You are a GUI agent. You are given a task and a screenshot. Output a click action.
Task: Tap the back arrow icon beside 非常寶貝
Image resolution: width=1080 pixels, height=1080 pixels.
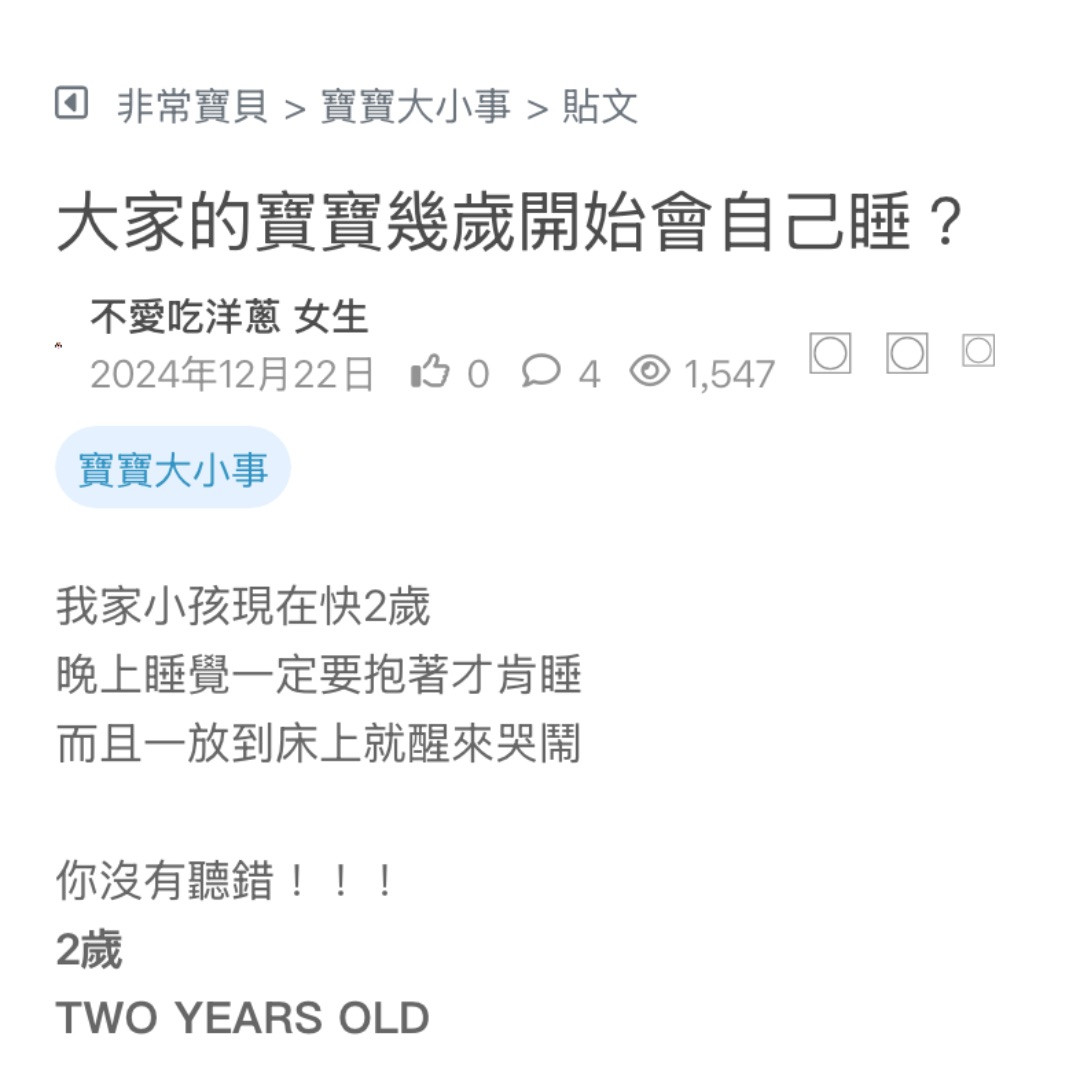tap(71, 103)
